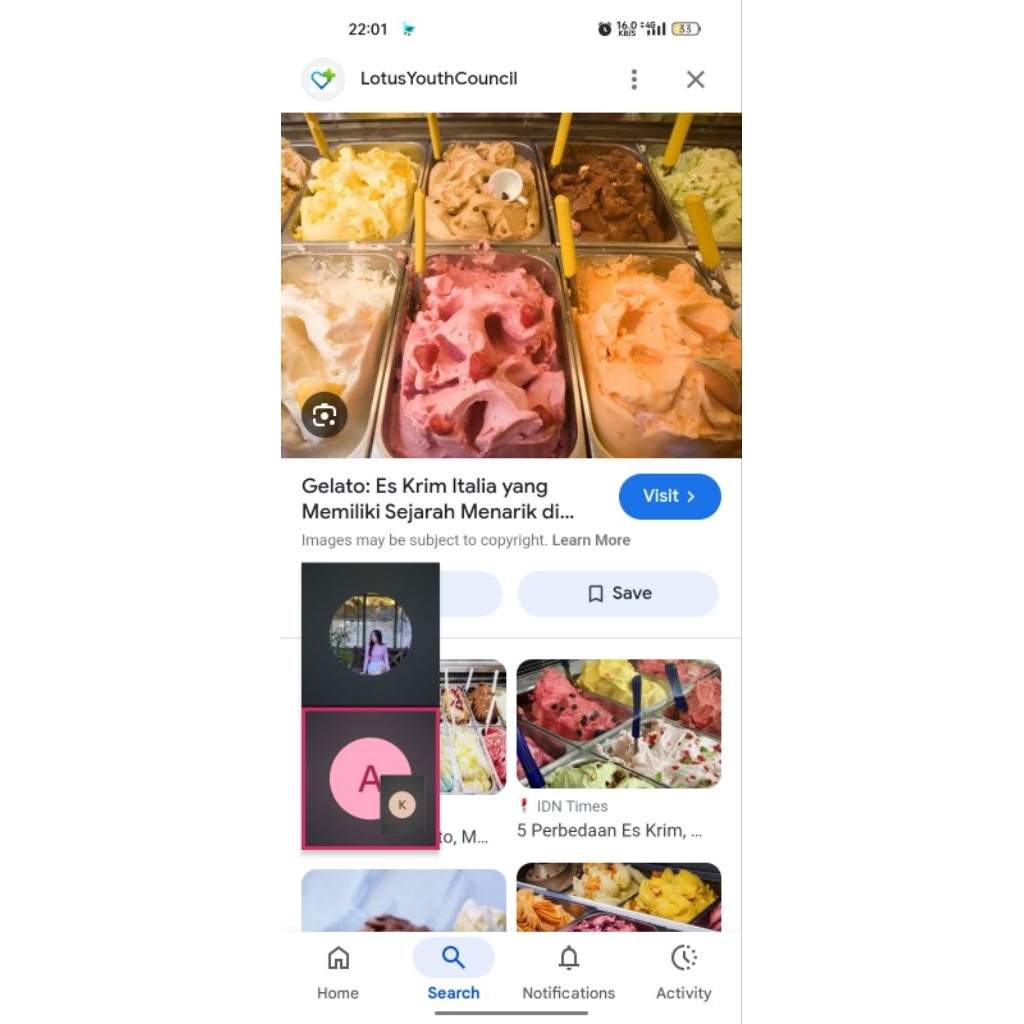This screenshot has height=1024, width=1024.
Task: Open the LotusYouthCouncil source header
Action: point(438,79)
